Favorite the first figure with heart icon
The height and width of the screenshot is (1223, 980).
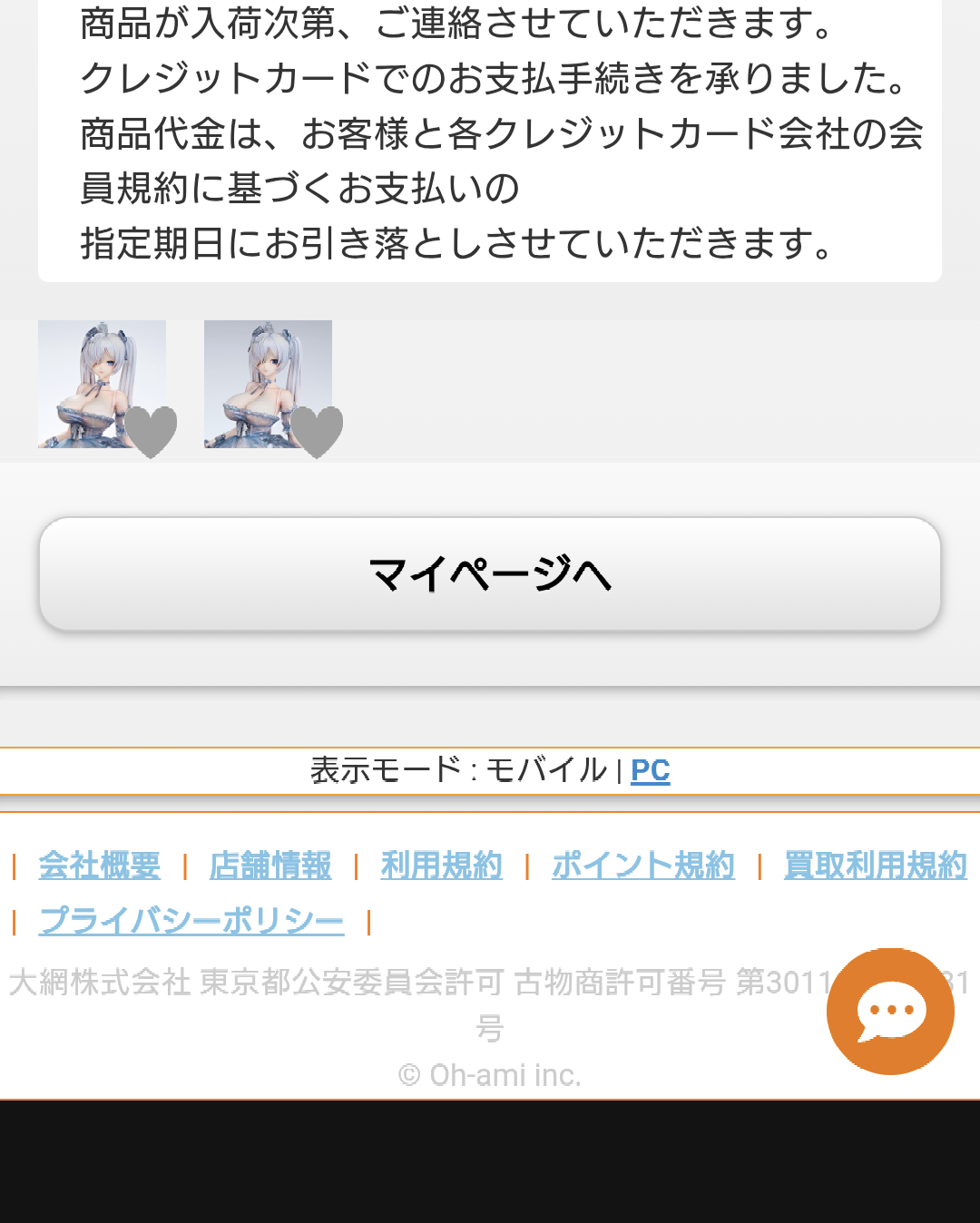pyautogui.click(x=150, y=431)
